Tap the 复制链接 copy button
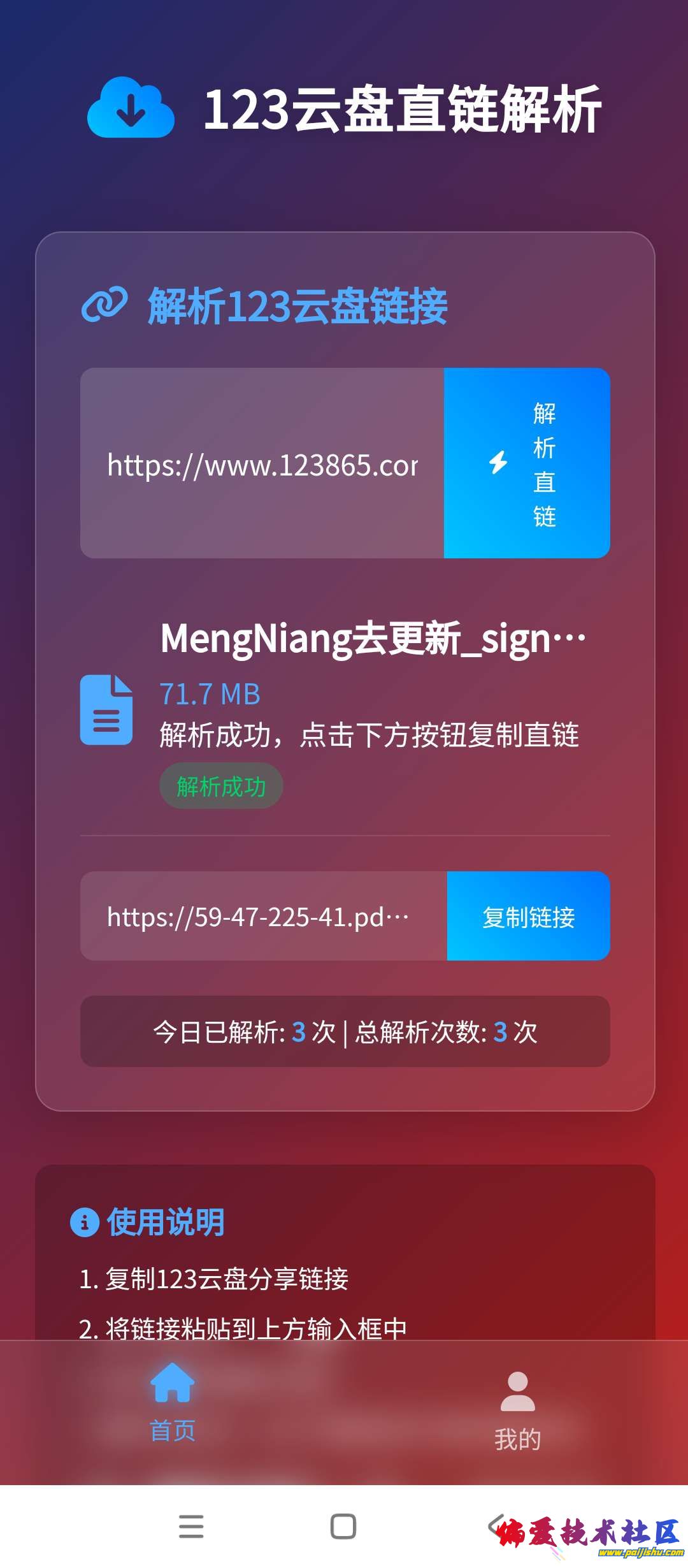The height and width of the screenshot is (1568, 688). pyautogui.click(x=529, y=916)
